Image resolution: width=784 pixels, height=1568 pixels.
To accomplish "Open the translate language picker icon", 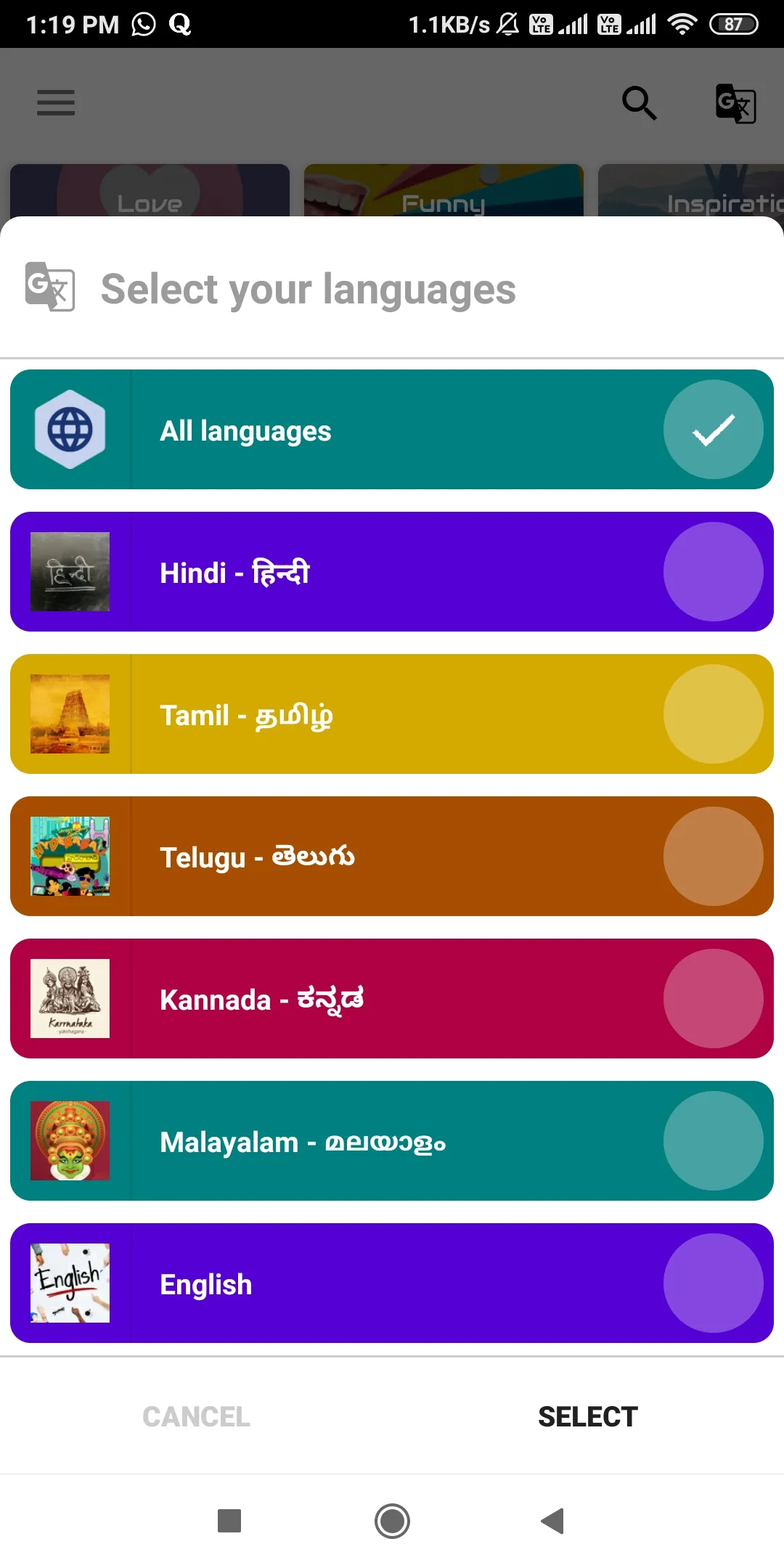I will 734,103.
